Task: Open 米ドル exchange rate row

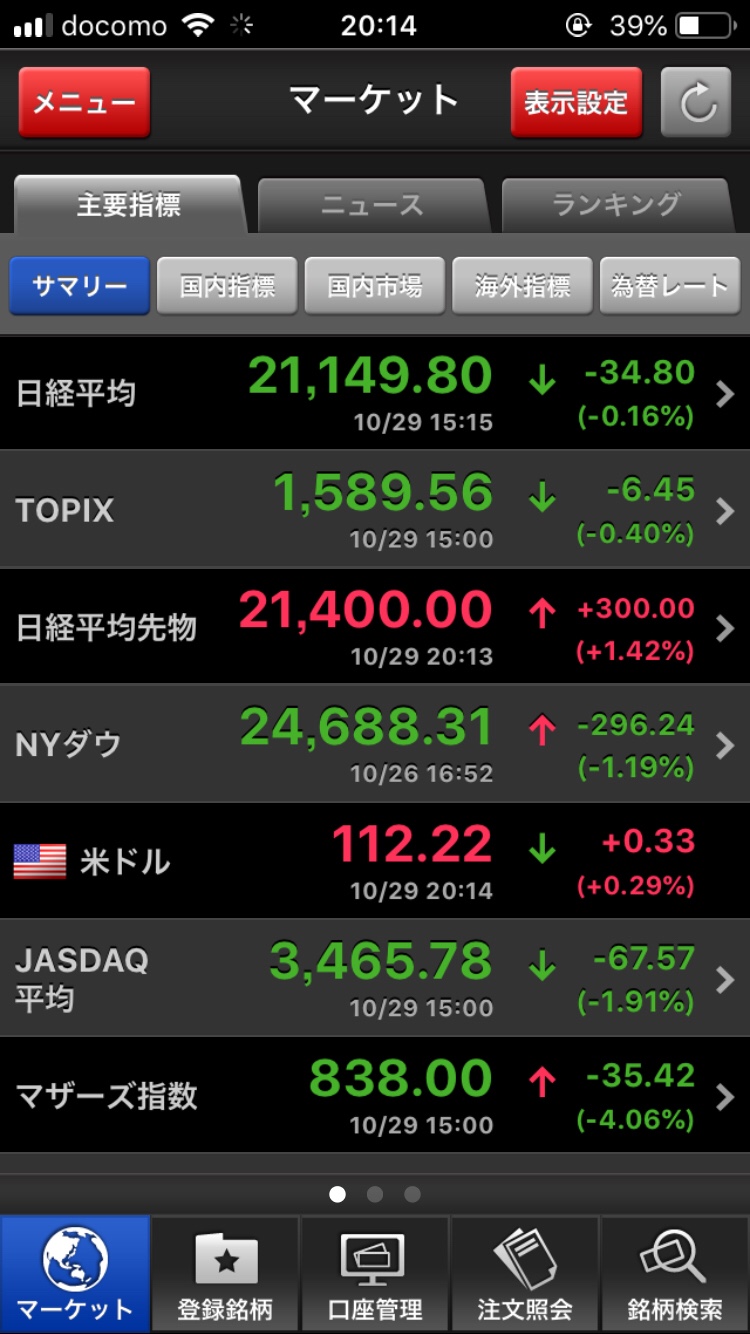Action: point(375,861)
